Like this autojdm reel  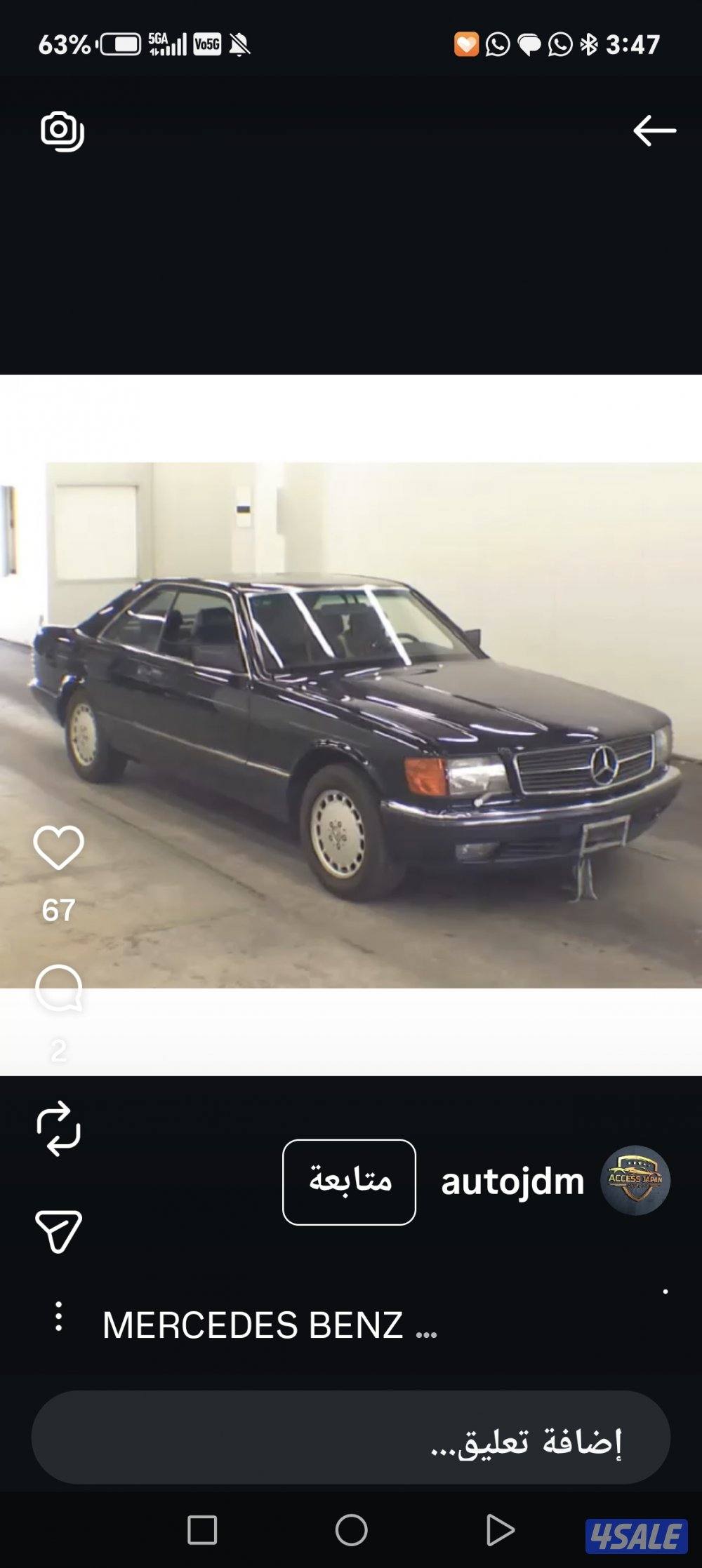[58, 848]
